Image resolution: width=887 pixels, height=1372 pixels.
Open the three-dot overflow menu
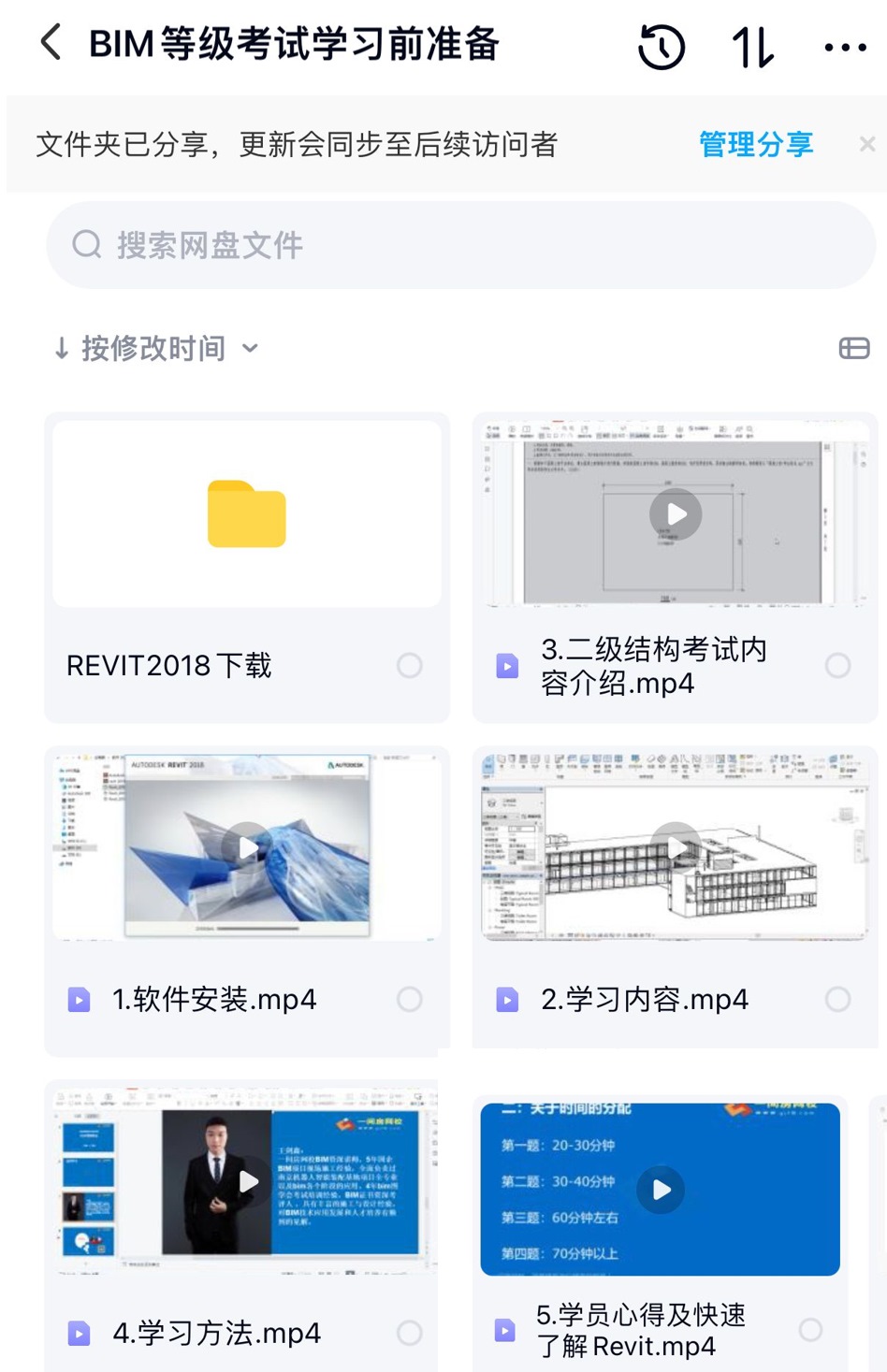point(845,47)
